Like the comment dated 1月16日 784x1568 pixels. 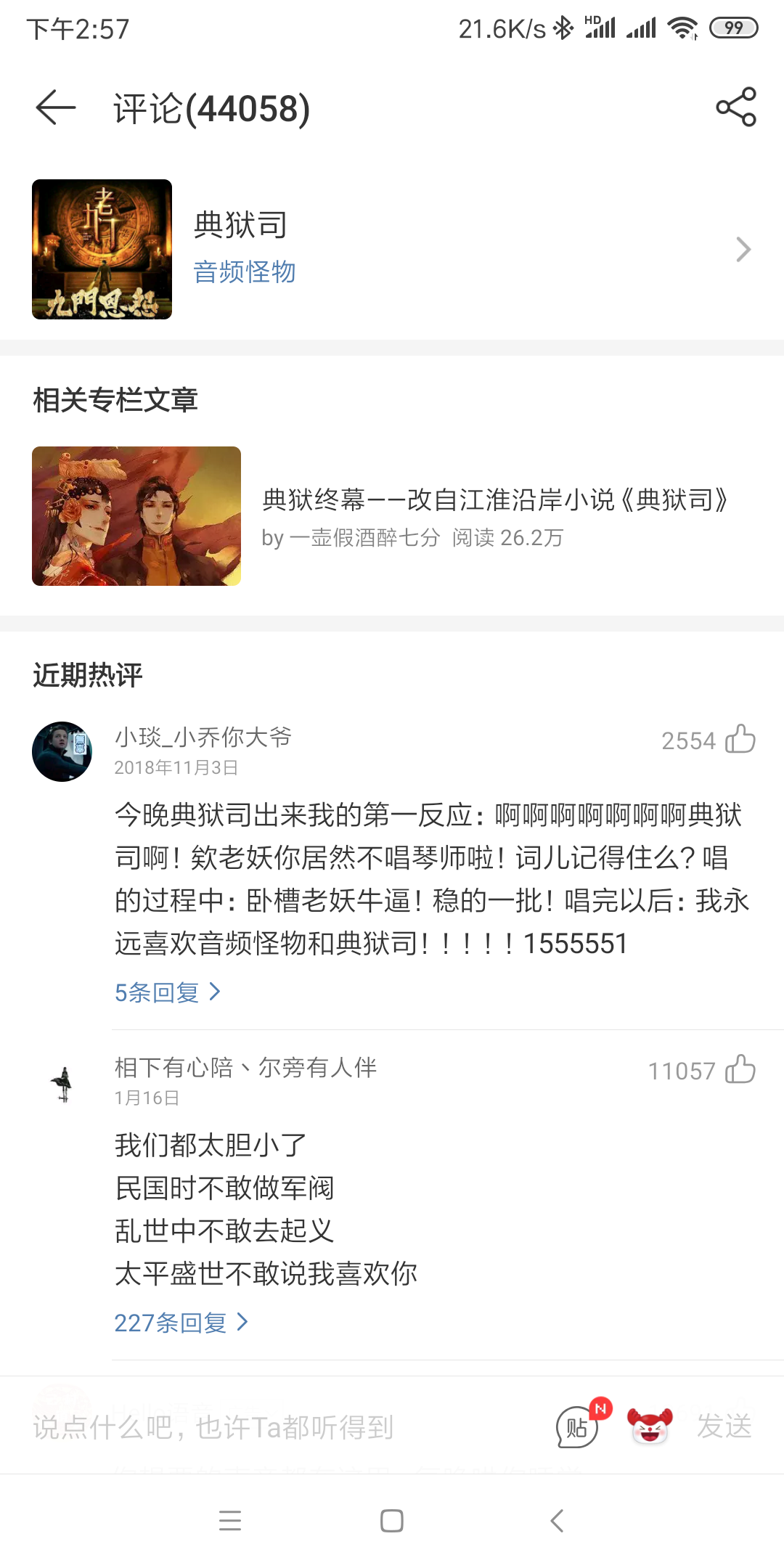coord(740,1070)
